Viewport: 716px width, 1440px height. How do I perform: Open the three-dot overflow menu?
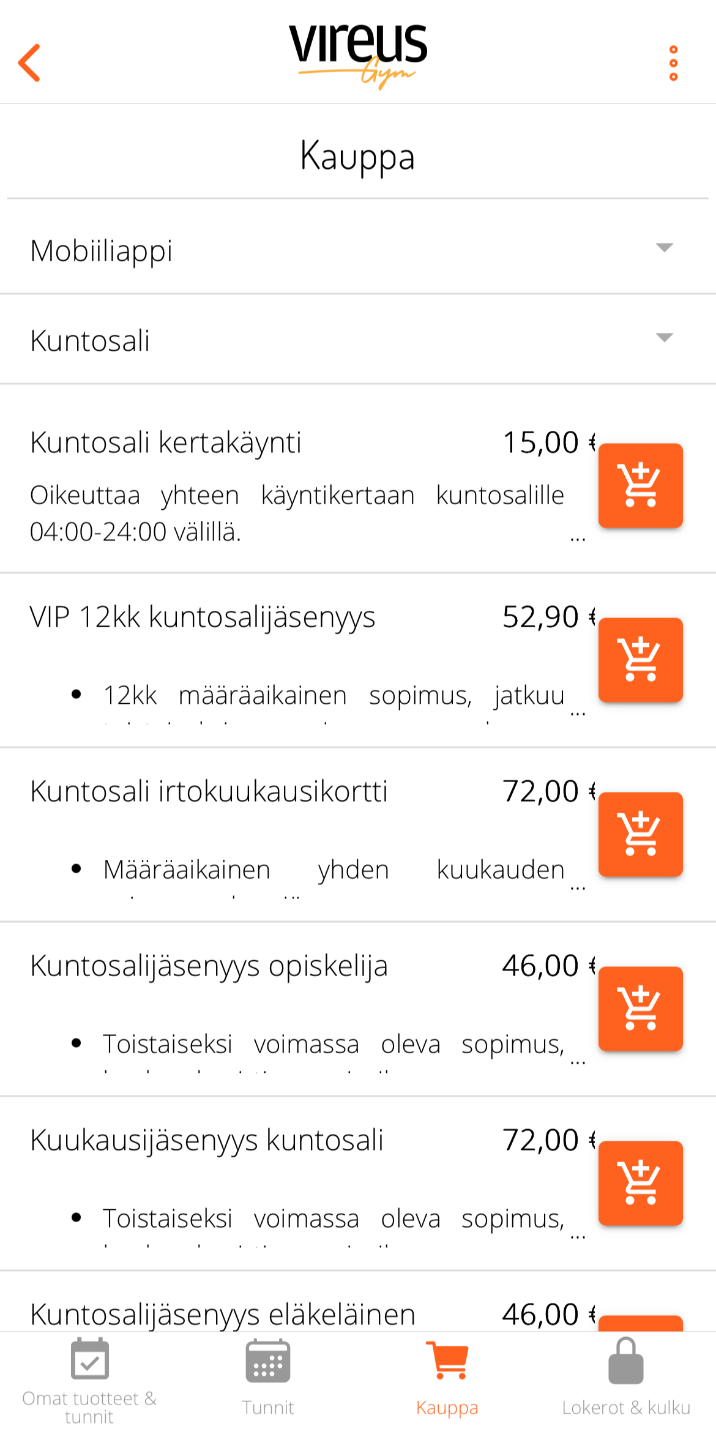pos(673,63)
